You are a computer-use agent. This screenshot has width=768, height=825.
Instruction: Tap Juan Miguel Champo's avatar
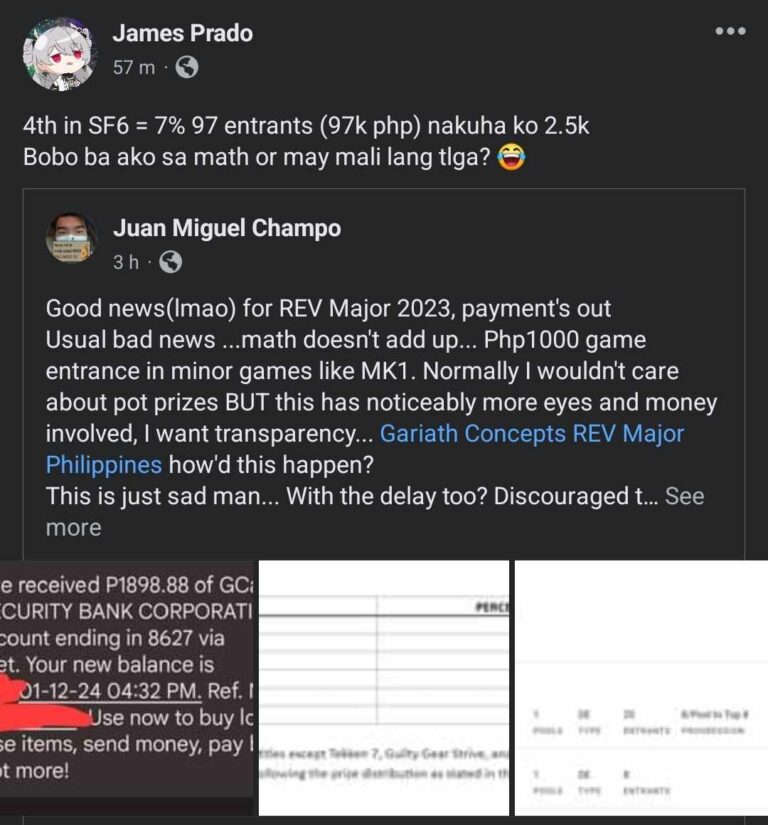[x=72, y=241]
